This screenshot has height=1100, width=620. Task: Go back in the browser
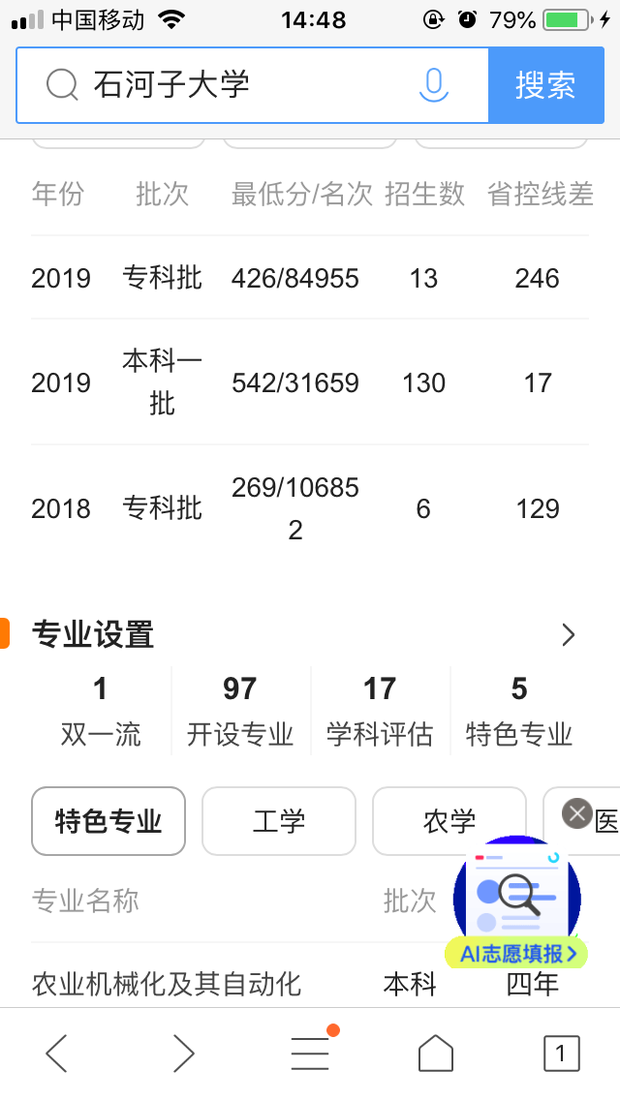[x=56, y=1053]
